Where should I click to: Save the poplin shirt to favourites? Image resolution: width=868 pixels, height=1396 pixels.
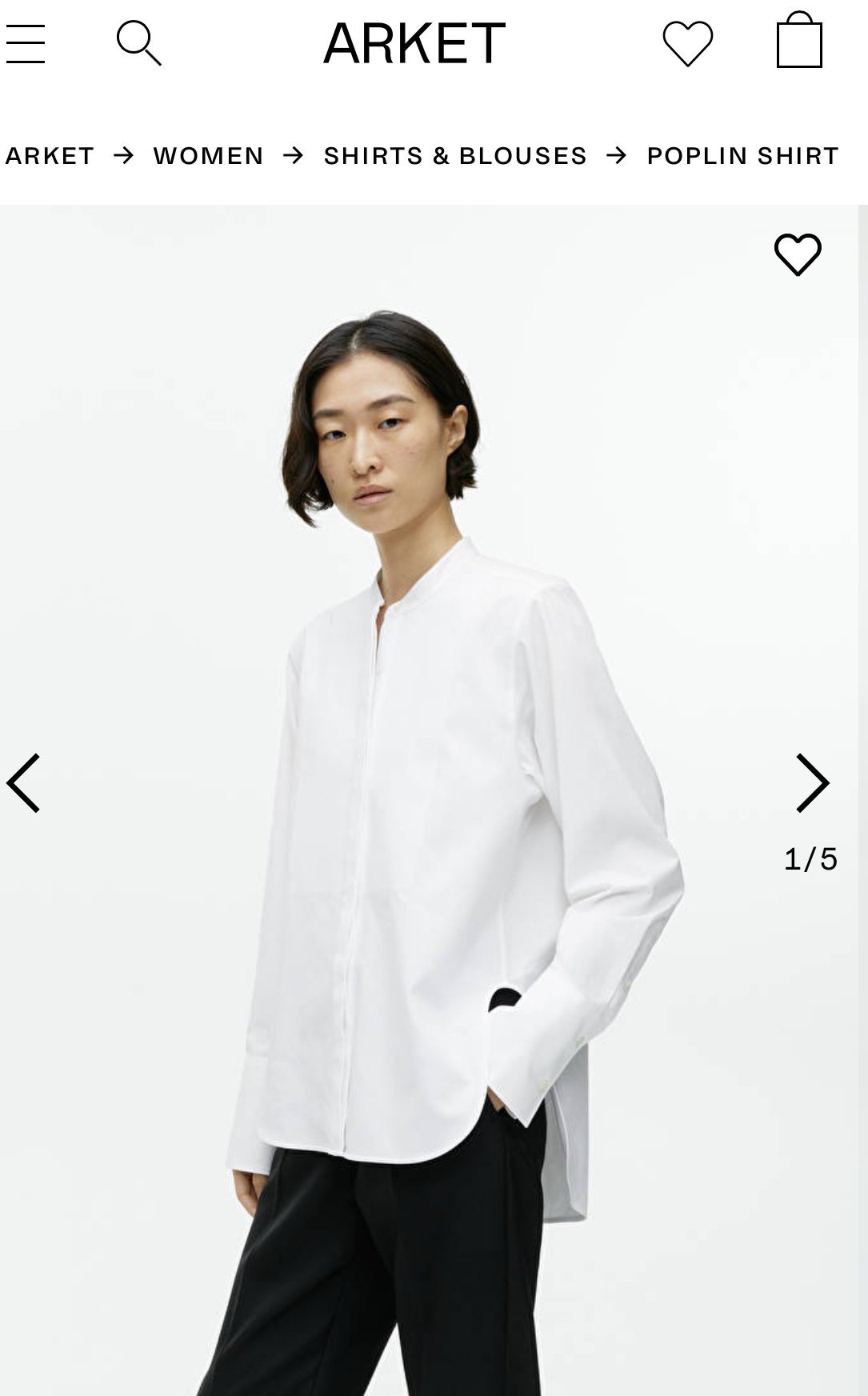798,254
